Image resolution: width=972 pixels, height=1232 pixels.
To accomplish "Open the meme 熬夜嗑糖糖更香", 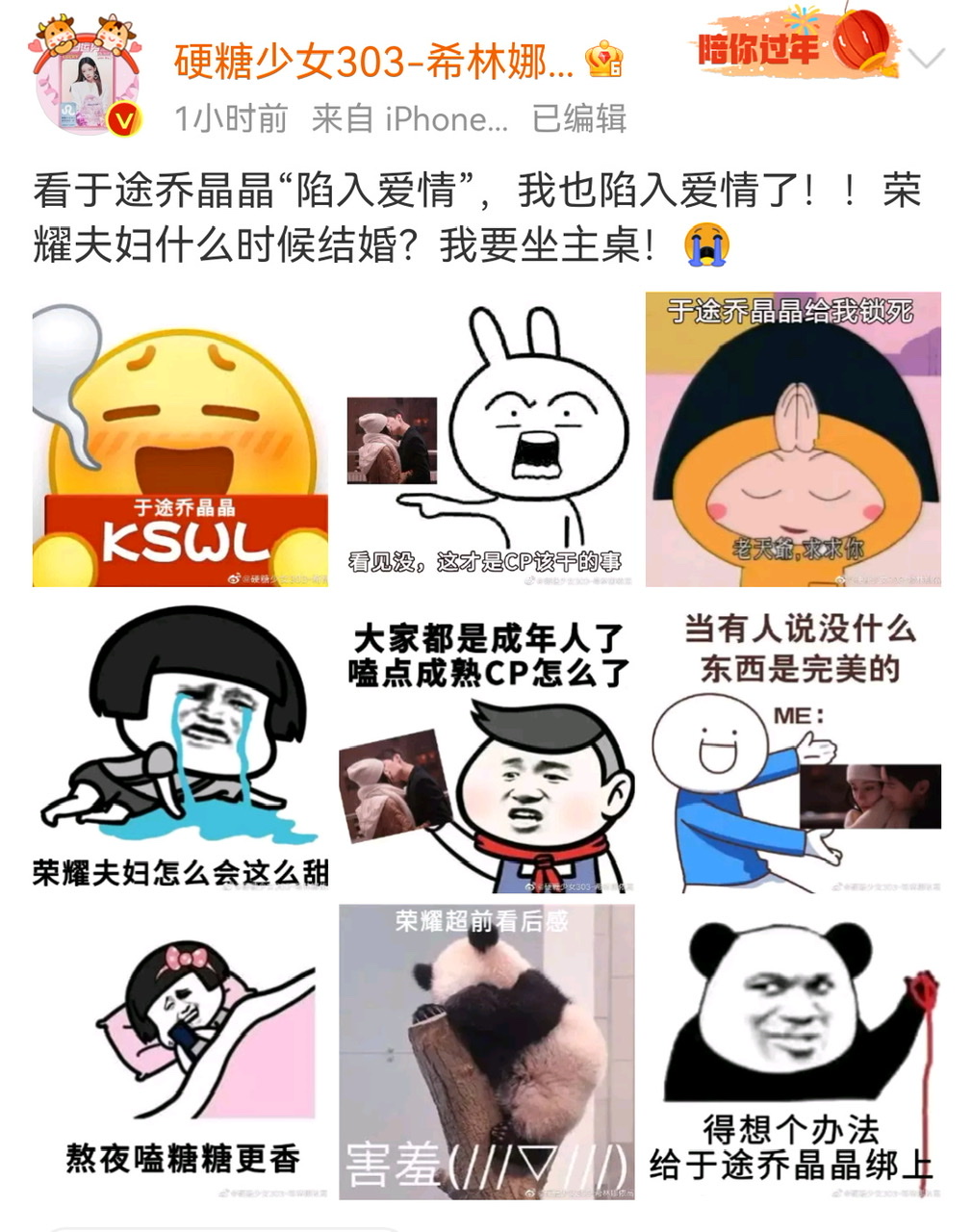I will tap(180, 1052).
